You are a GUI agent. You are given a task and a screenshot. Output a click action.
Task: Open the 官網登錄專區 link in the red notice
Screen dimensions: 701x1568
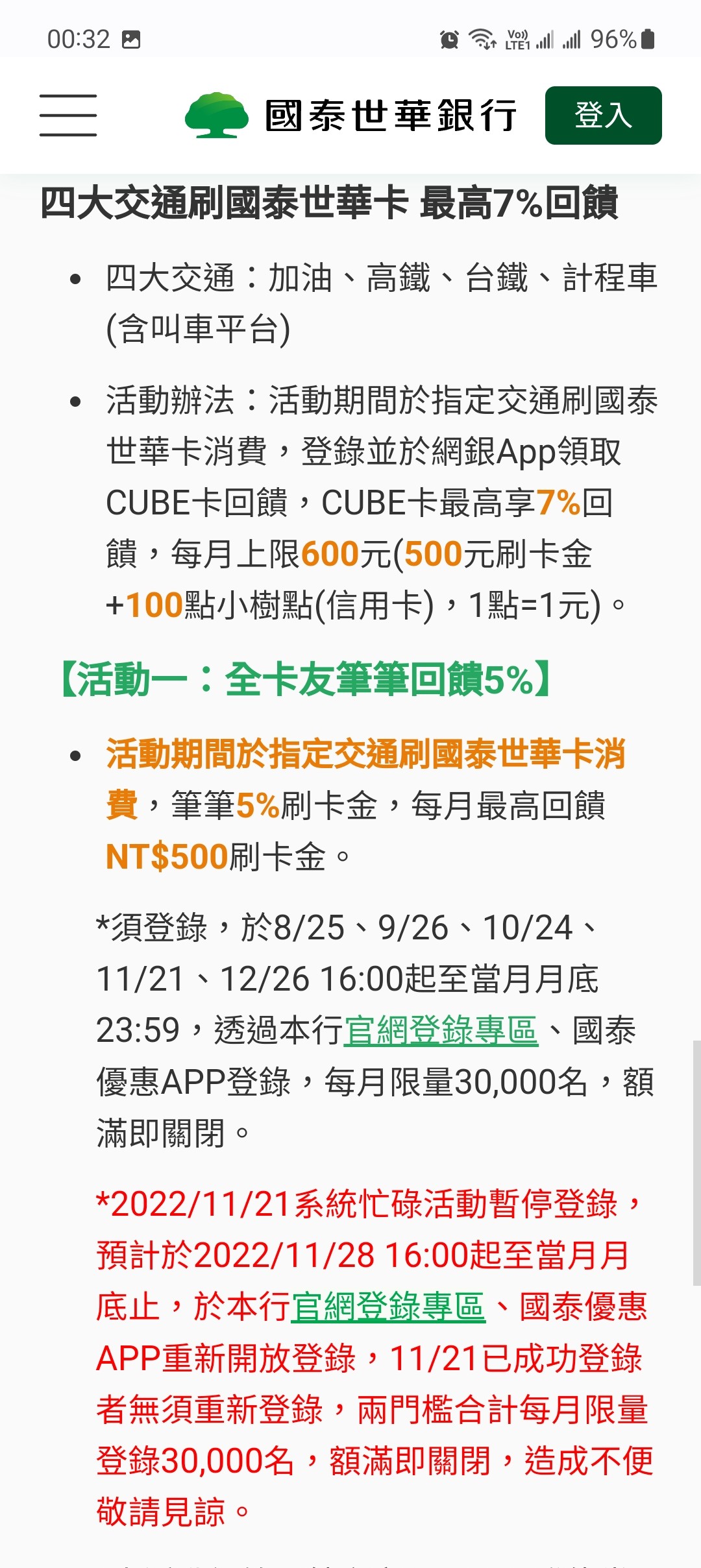[388, 1307]
